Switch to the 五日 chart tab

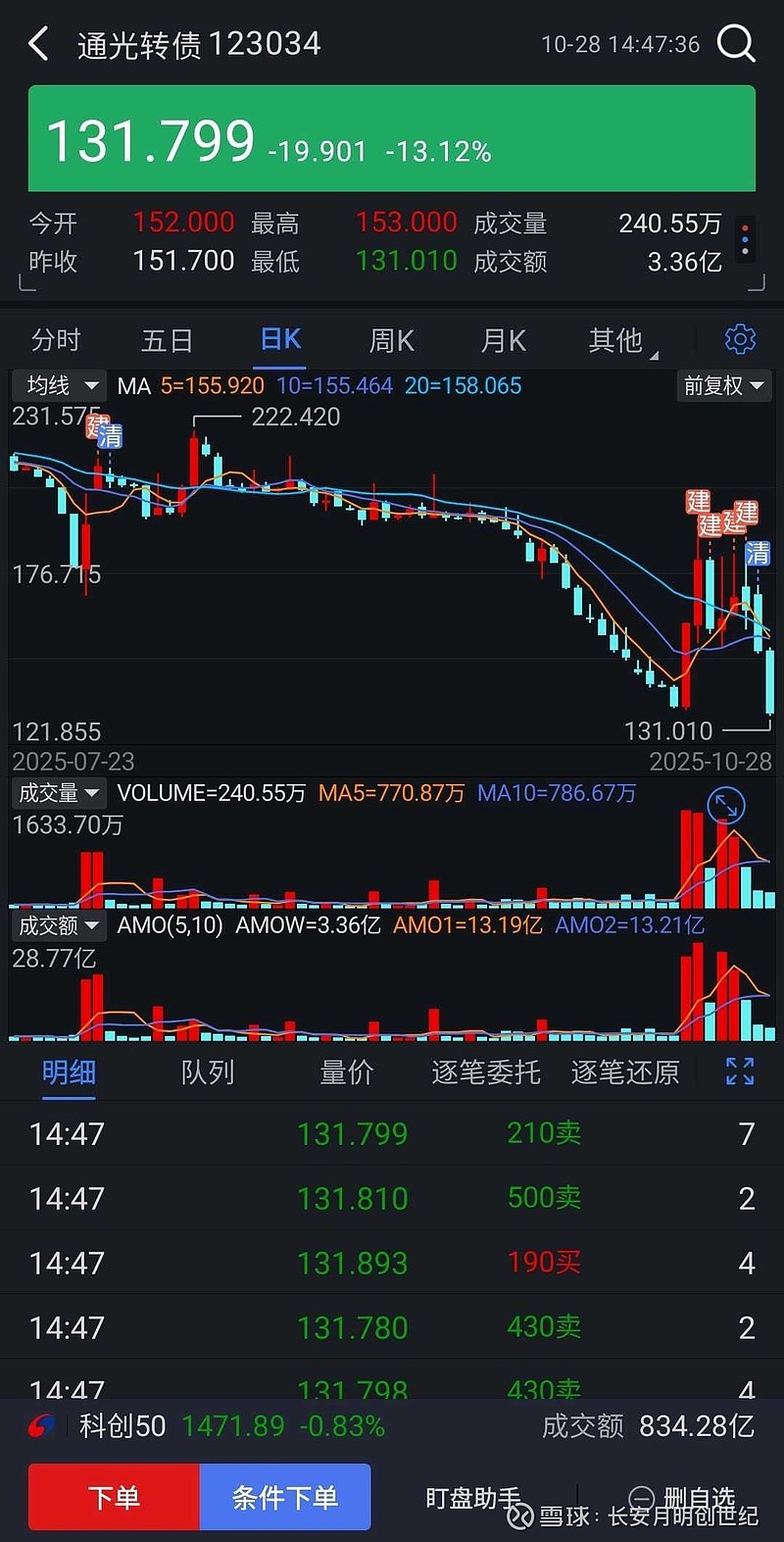pos(167,340)
